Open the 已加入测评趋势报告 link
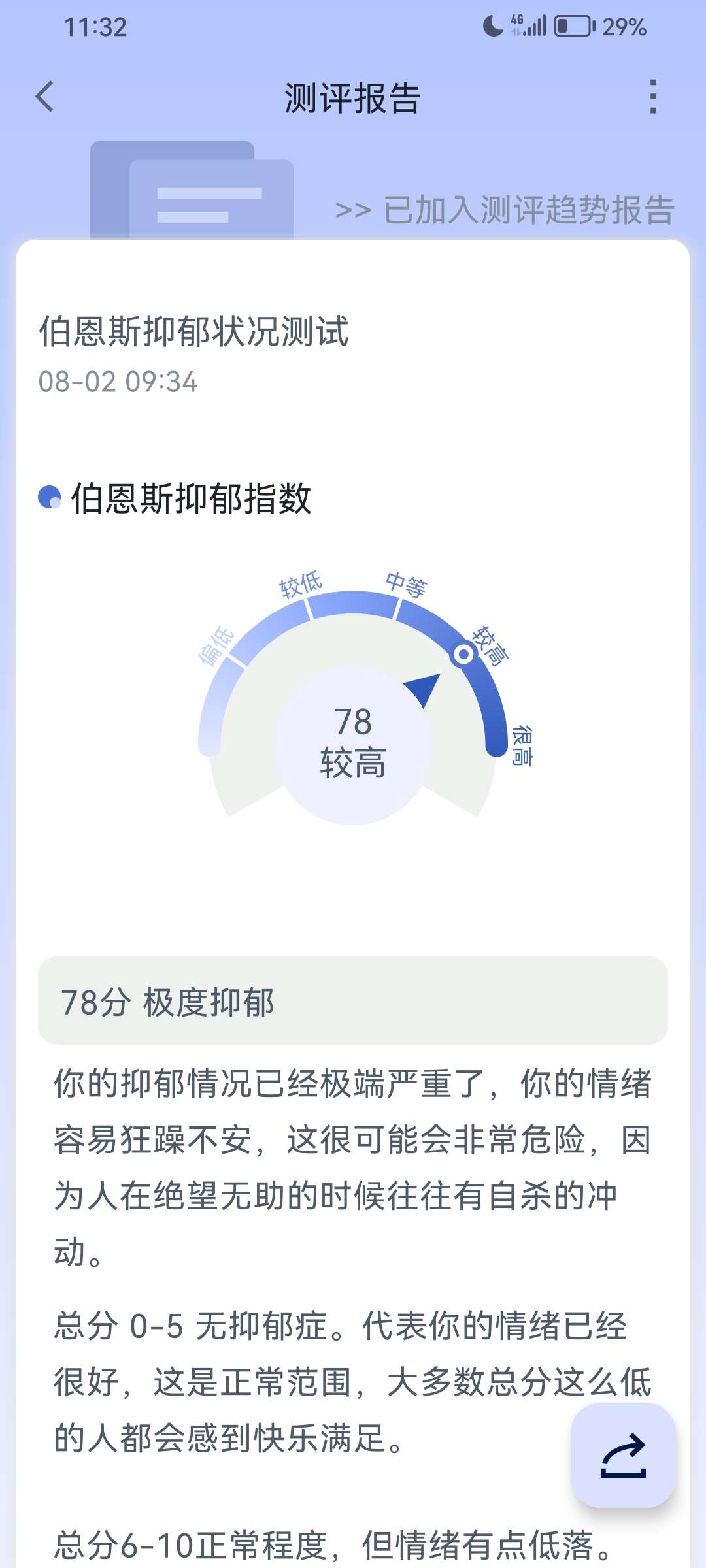The width and height of the screenshot is (706, 1568). click(505, 210)
